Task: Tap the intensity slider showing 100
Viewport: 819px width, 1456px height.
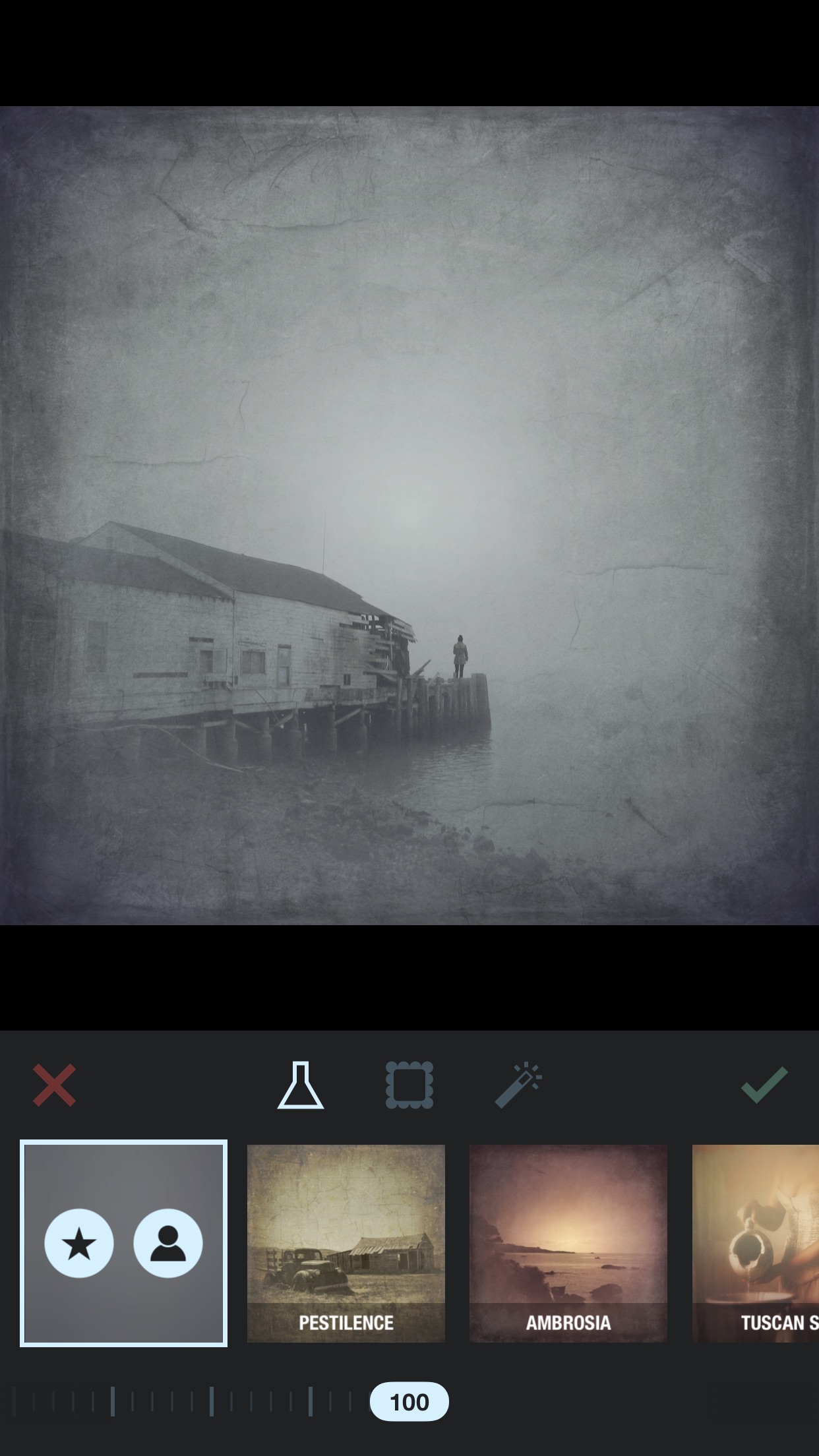Action: 409,1402
